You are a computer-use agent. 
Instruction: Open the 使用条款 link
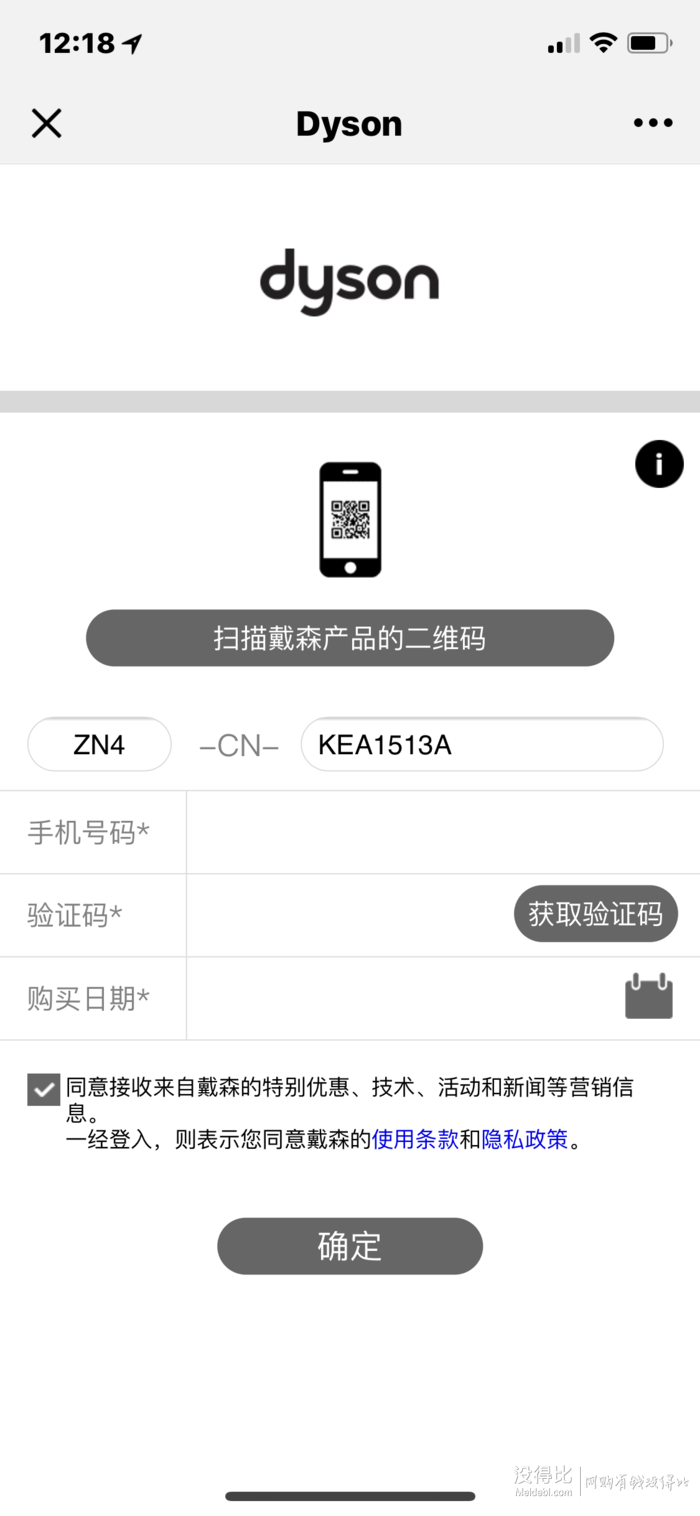point(415,1139)
